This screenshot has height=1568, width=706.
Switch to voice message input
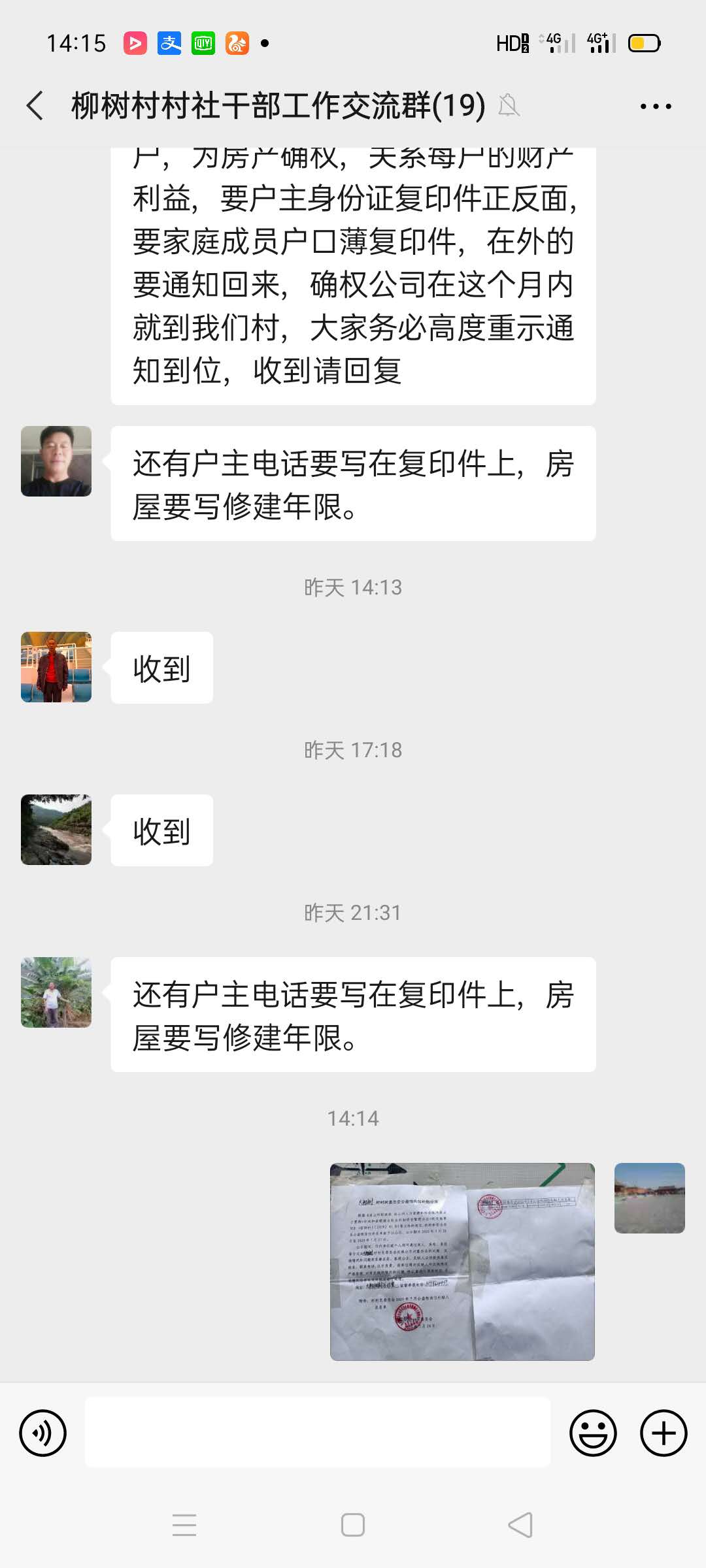point(43,1433)
